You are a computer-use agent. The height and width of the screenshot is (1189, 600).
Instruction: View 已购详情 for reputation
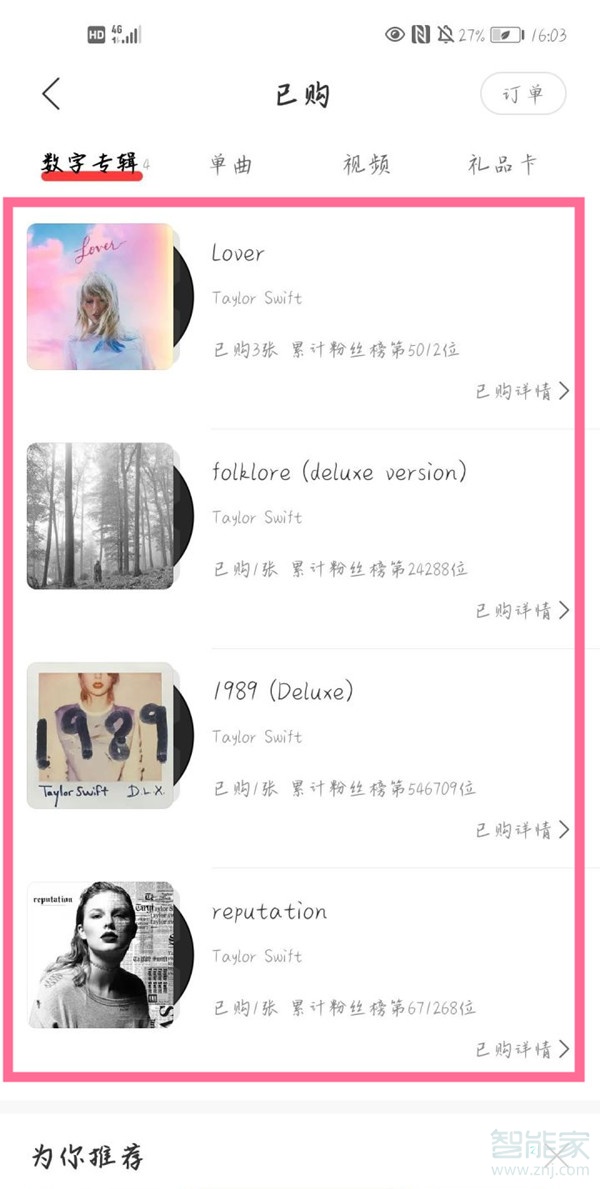[x=522, y=1049]
